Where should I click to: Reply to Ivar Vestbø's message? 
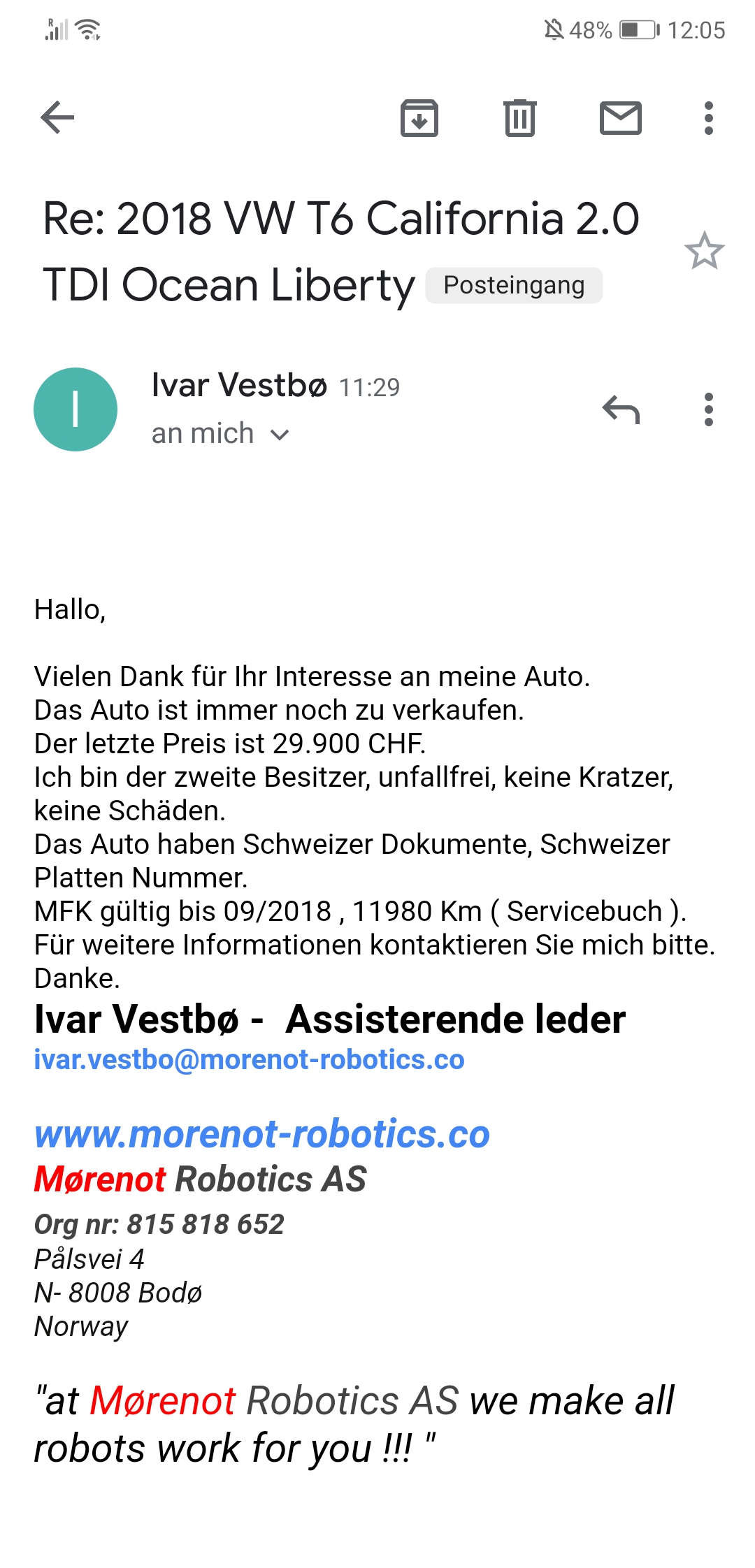[x=621, y=409]
